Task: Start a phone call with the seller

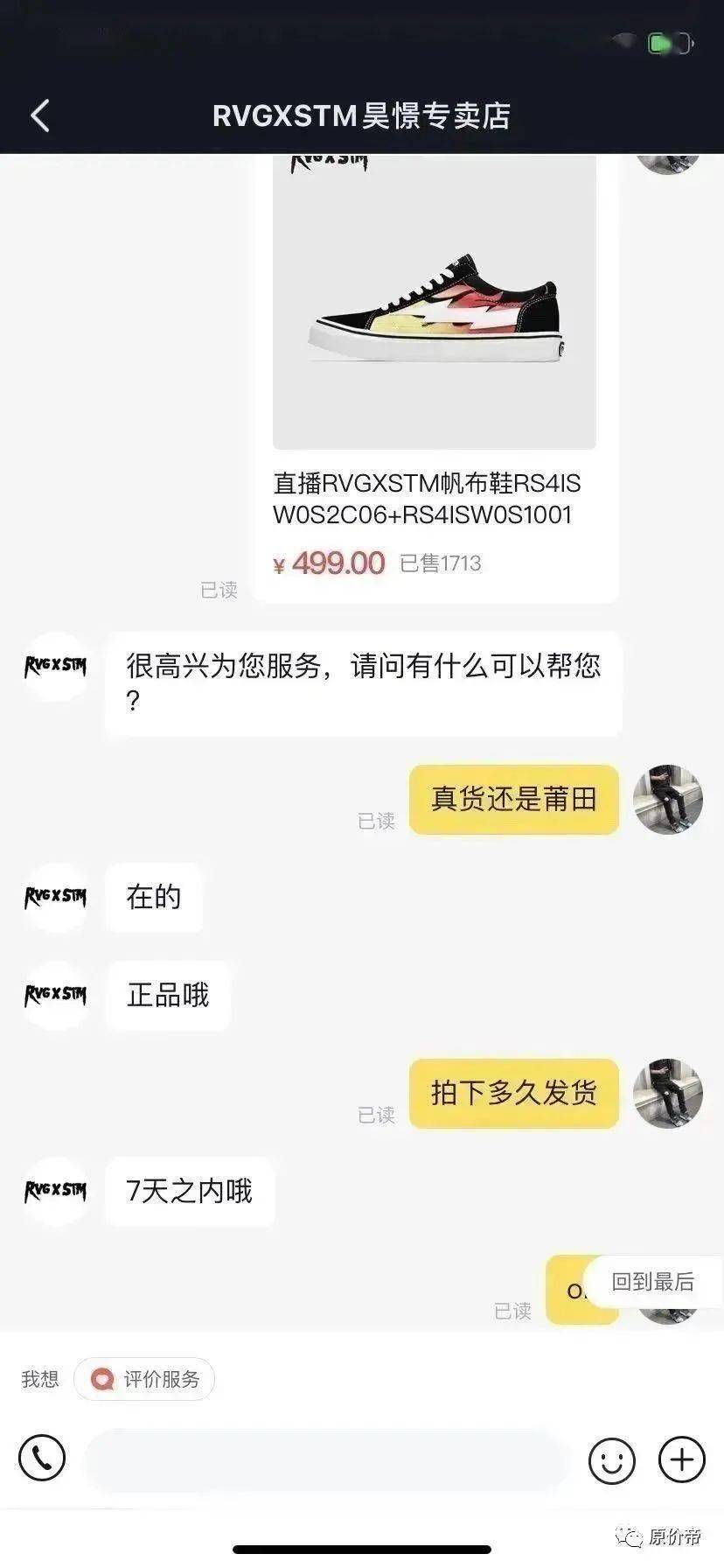Action: click(x=42, y=1458)
